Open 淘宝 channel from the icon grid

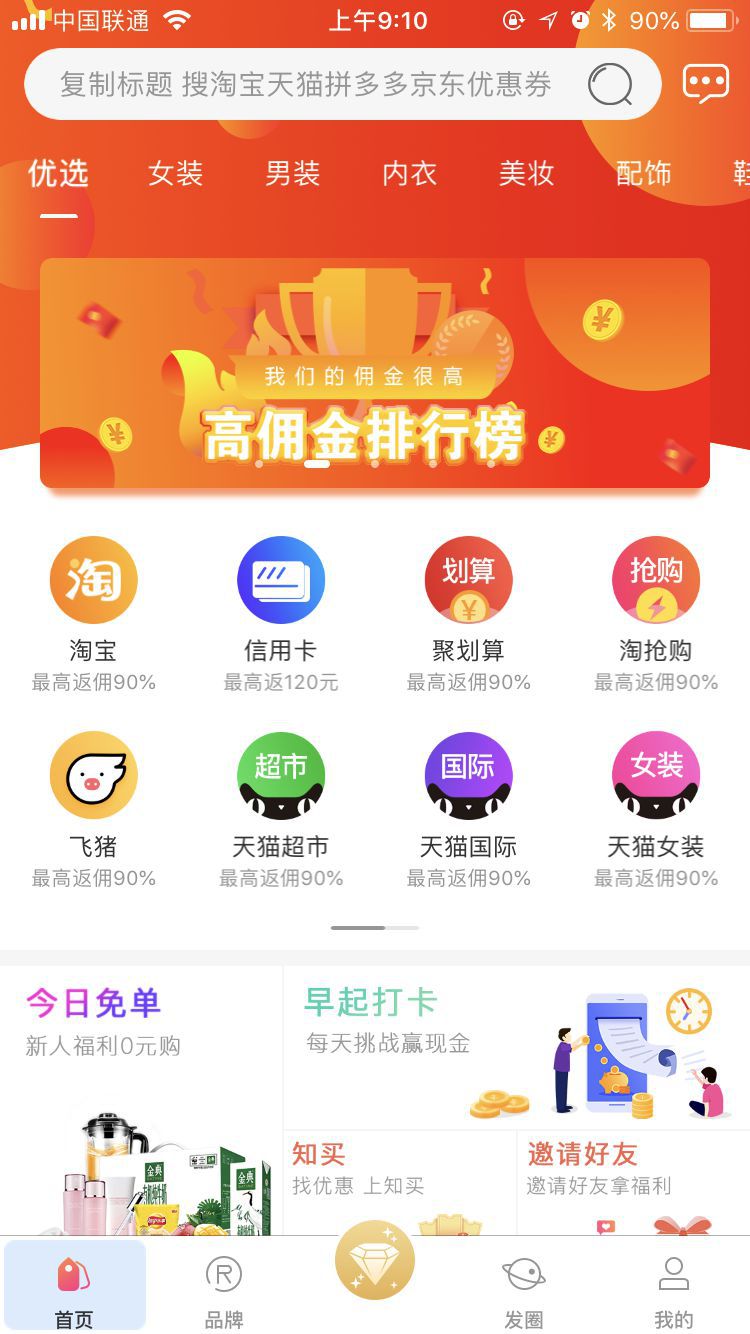(x=93, y=579)
